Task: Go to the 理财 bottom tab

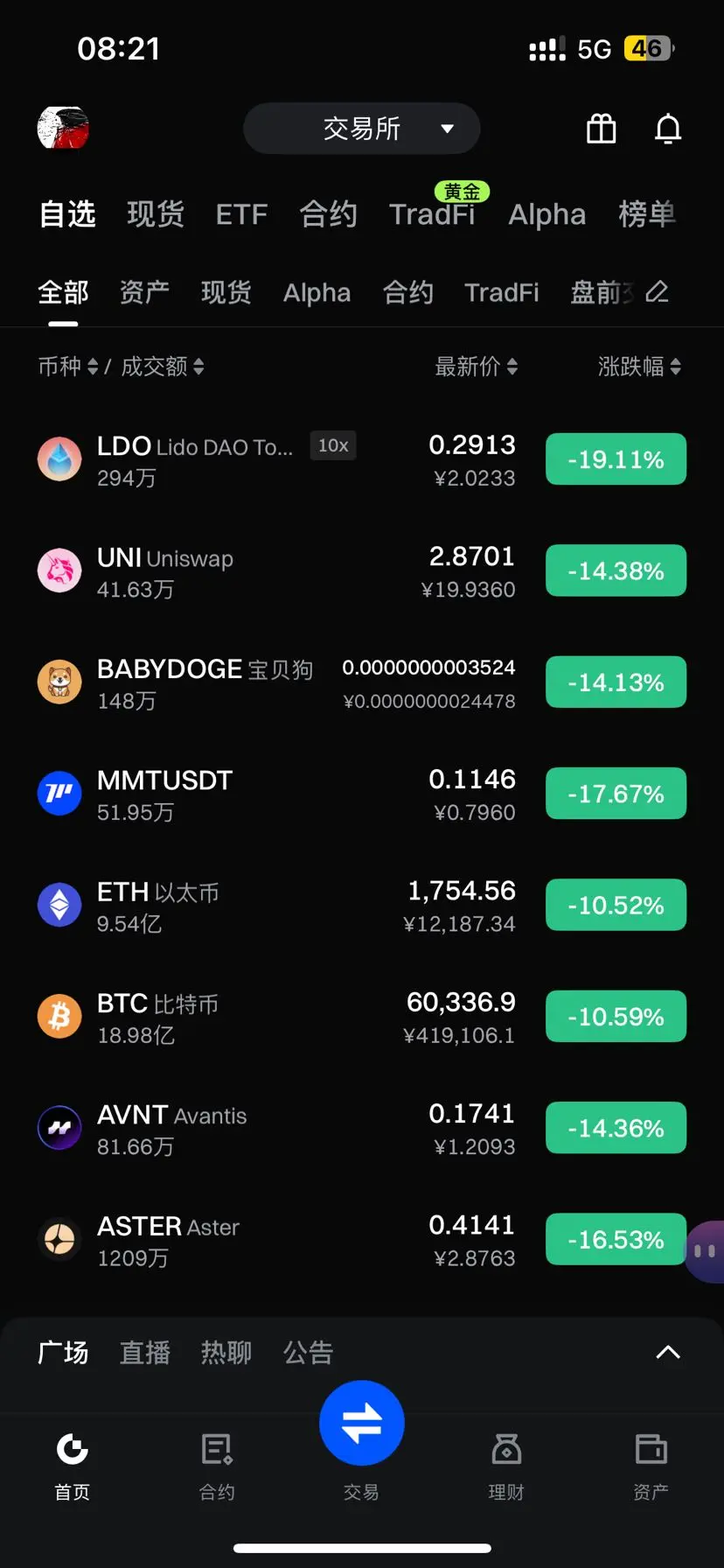Action: 505,1463
